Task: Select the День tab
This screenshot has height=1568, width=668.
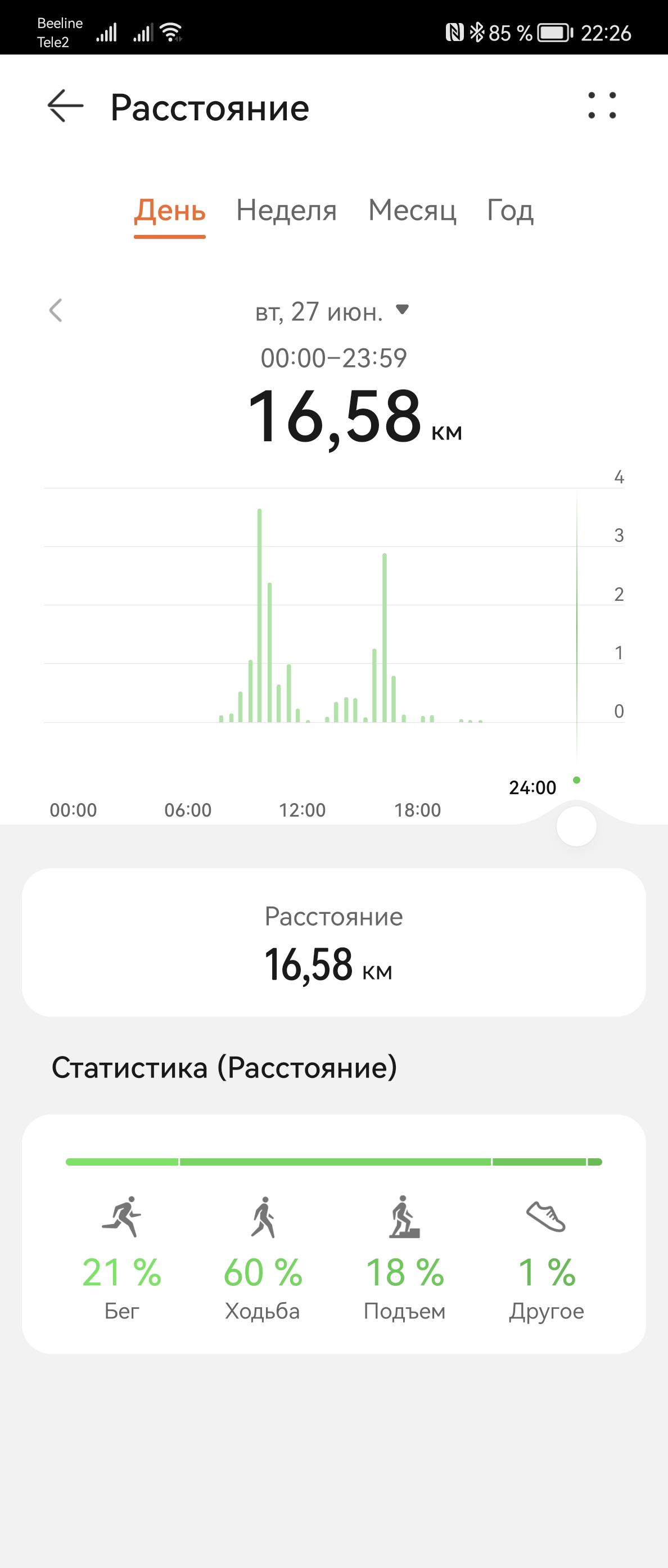Action: click(x=170, y=211)
